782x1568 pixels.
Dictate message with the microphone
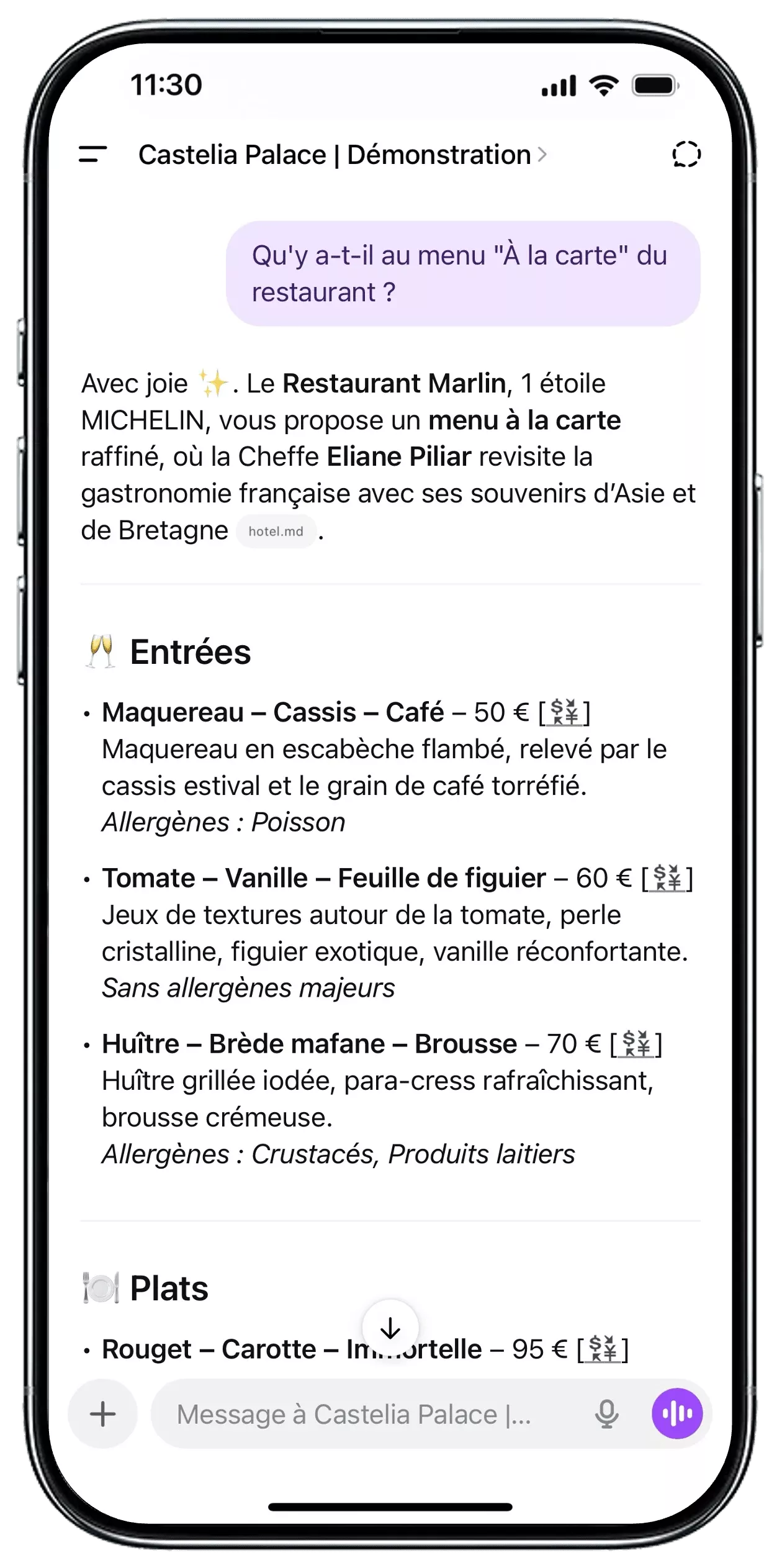pyautogui.click(x=606, y=1414)
